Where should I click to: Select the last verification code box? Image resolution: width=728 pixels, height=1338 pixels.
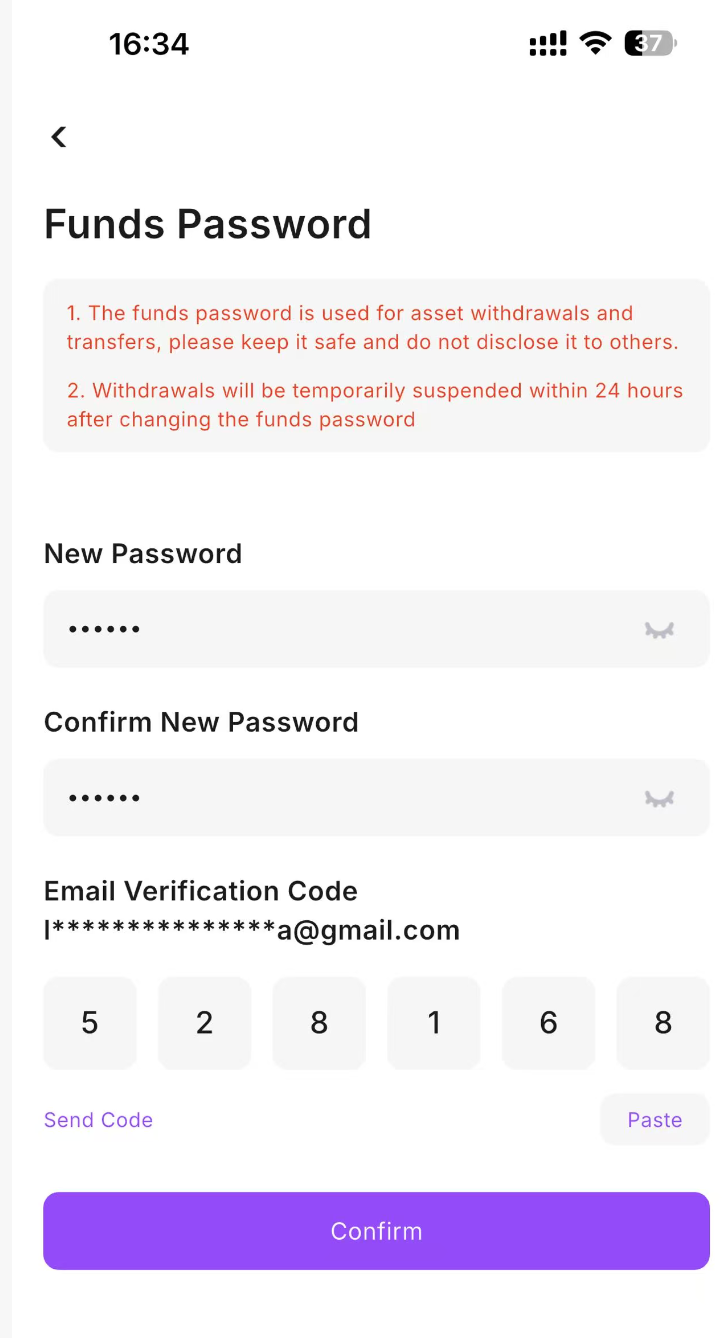(663, 1023)
